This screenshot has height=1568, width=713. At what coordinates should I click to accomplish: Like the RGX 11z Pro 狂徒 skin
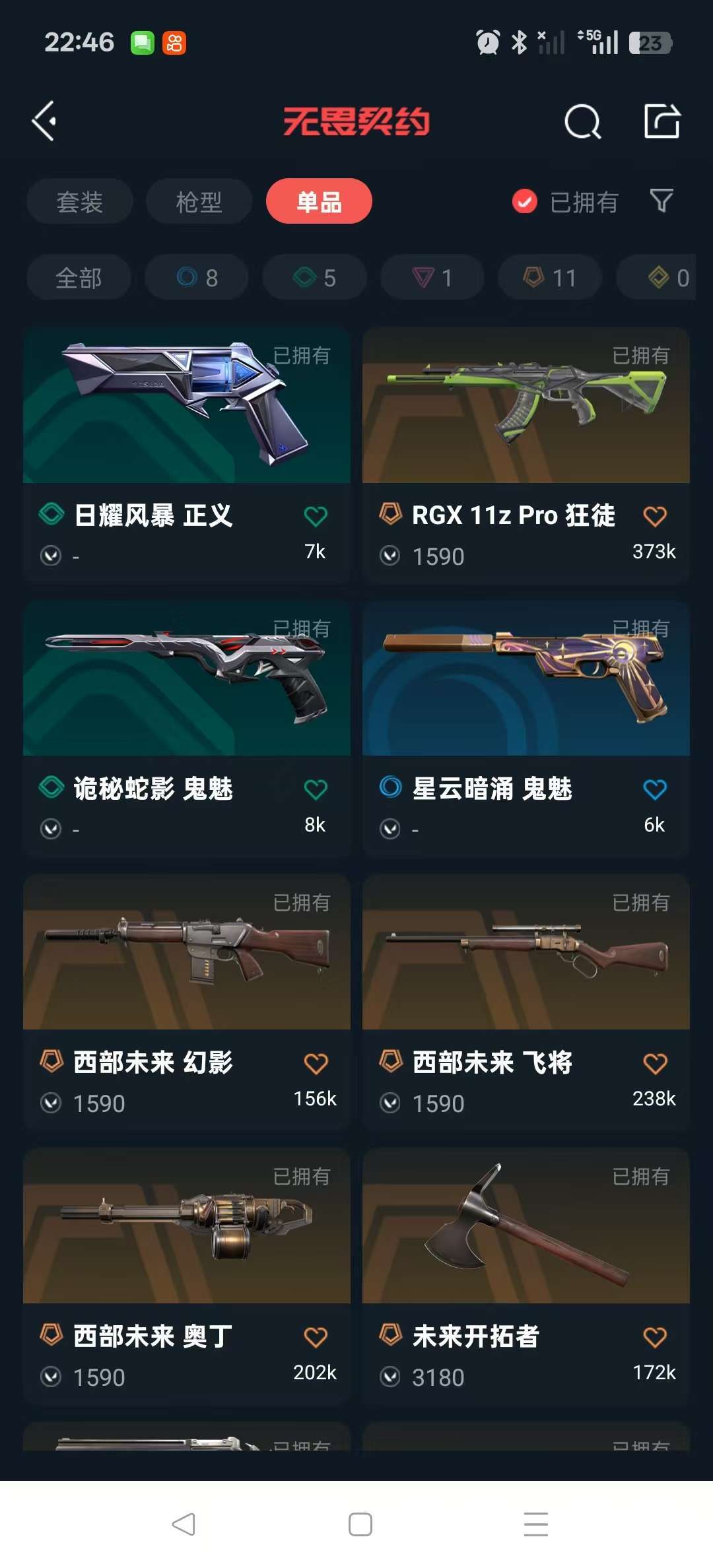tap(655, 516)
